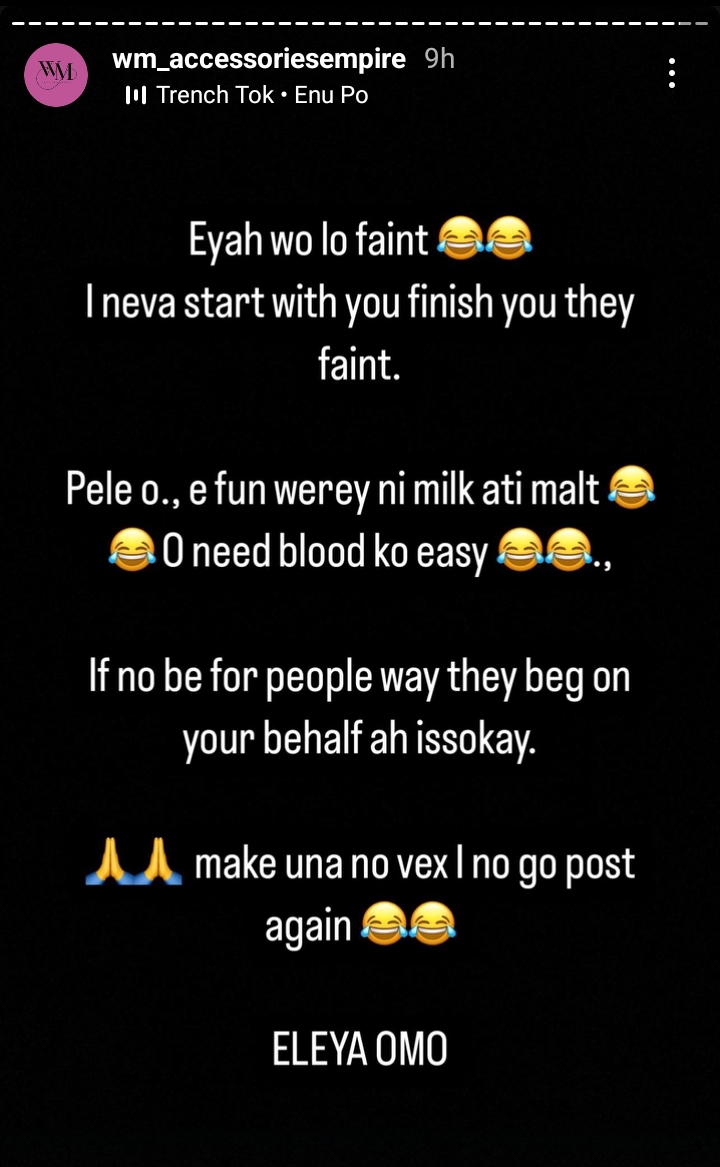Open the wm_accessoriesempire username link
The image size is (720, 1167).
pos(259,60)
